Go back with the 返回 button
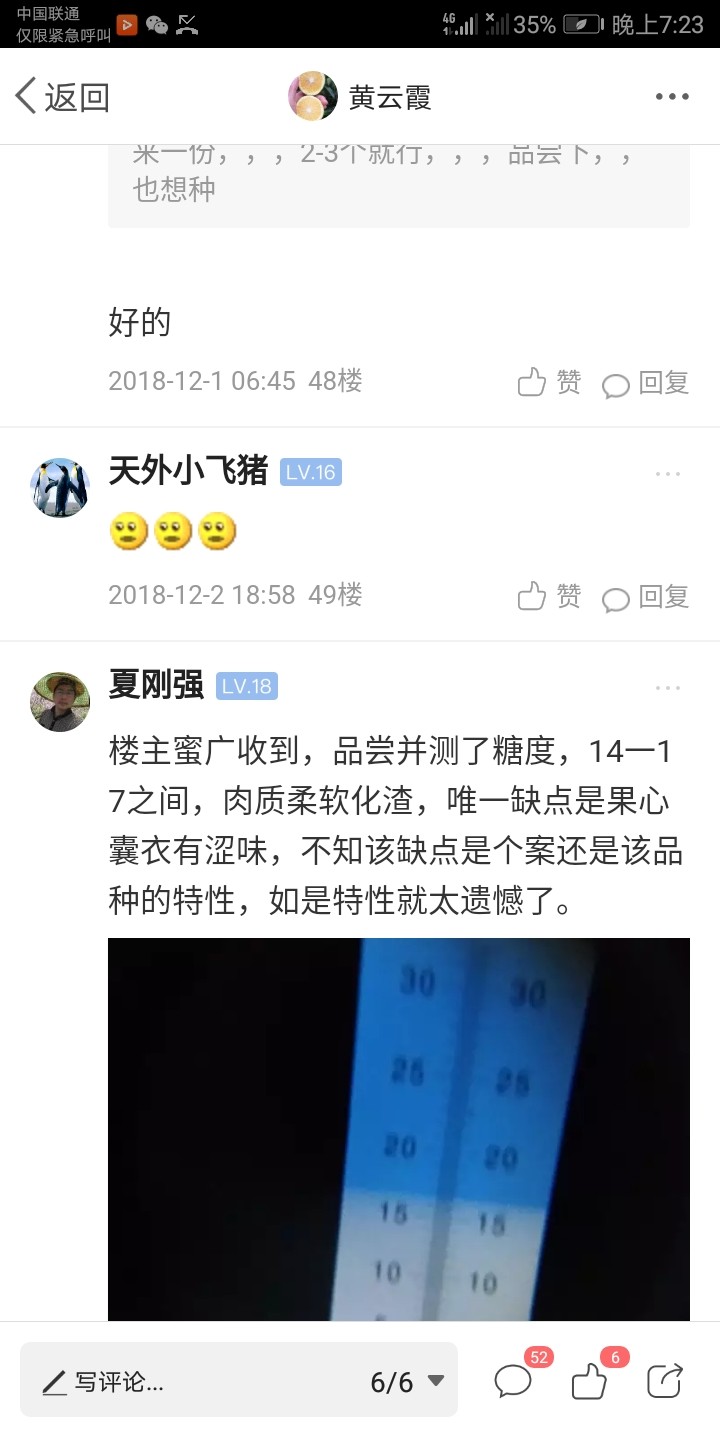 click(62, 97)
